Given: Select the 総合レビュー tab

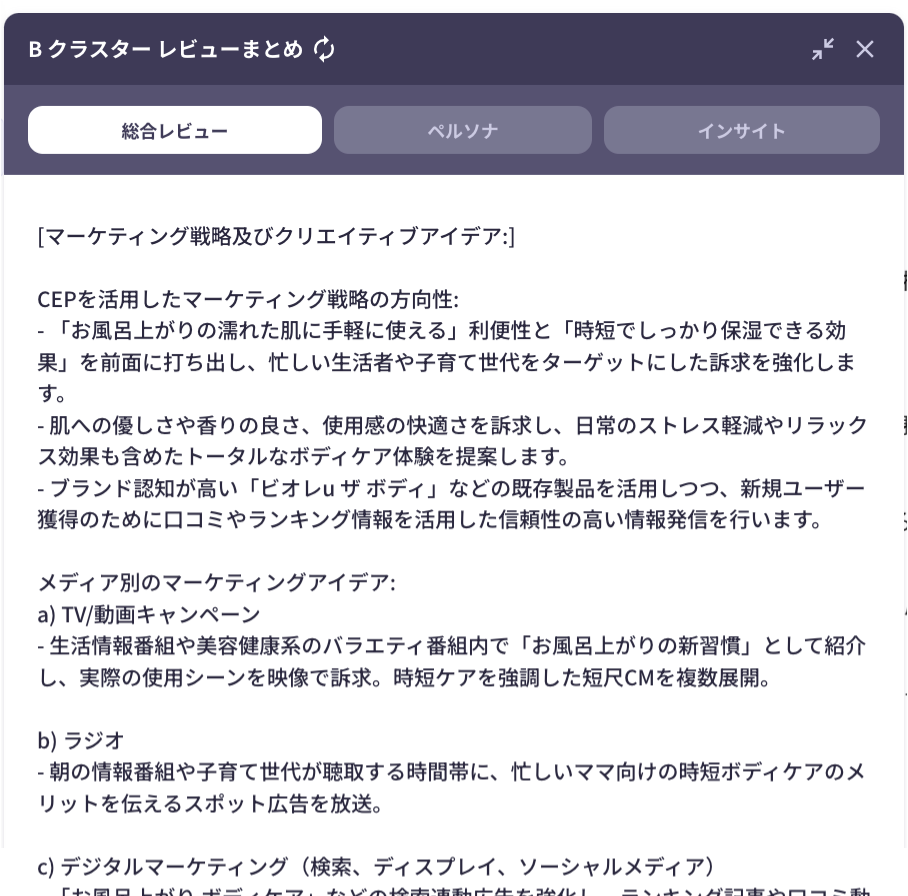Looking at the screenshot, I should tap(175, 130).
